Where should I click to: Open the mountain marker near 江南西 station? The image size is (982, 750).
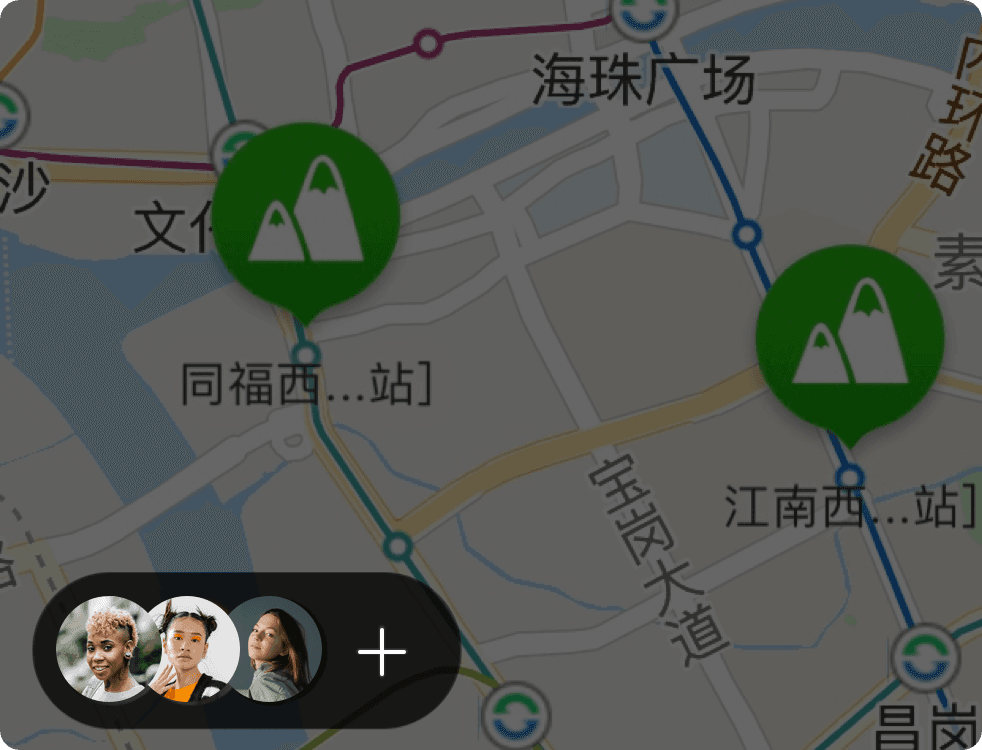click(850, 338)
